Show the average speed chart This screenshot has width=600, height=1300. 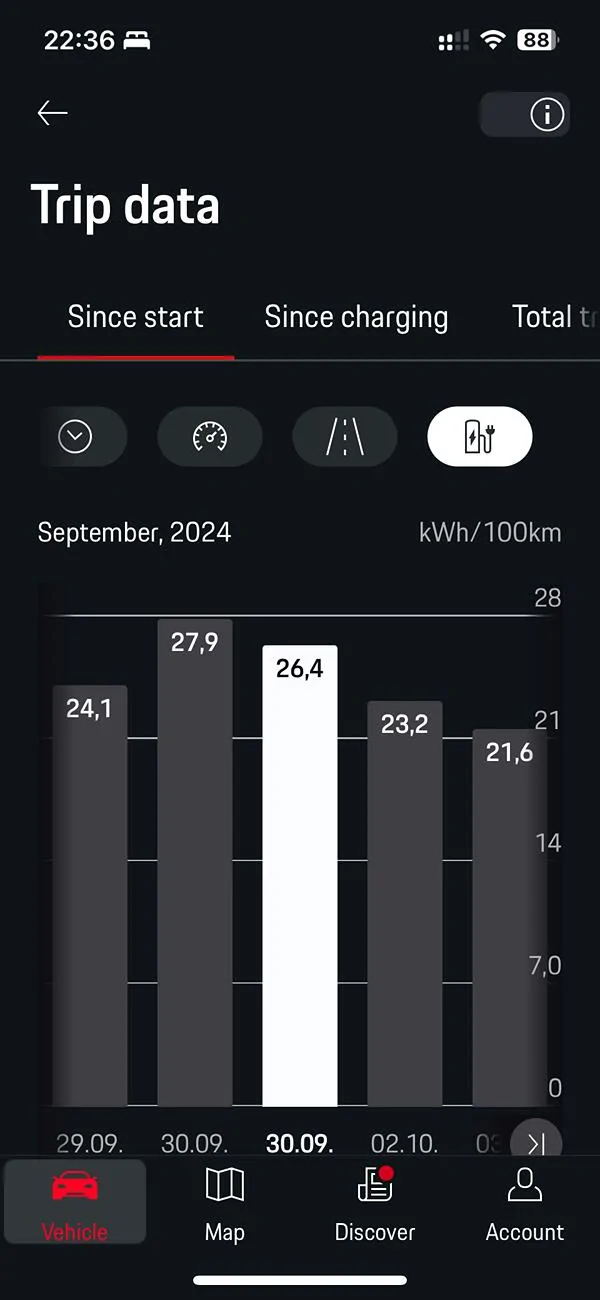[210, 437]
